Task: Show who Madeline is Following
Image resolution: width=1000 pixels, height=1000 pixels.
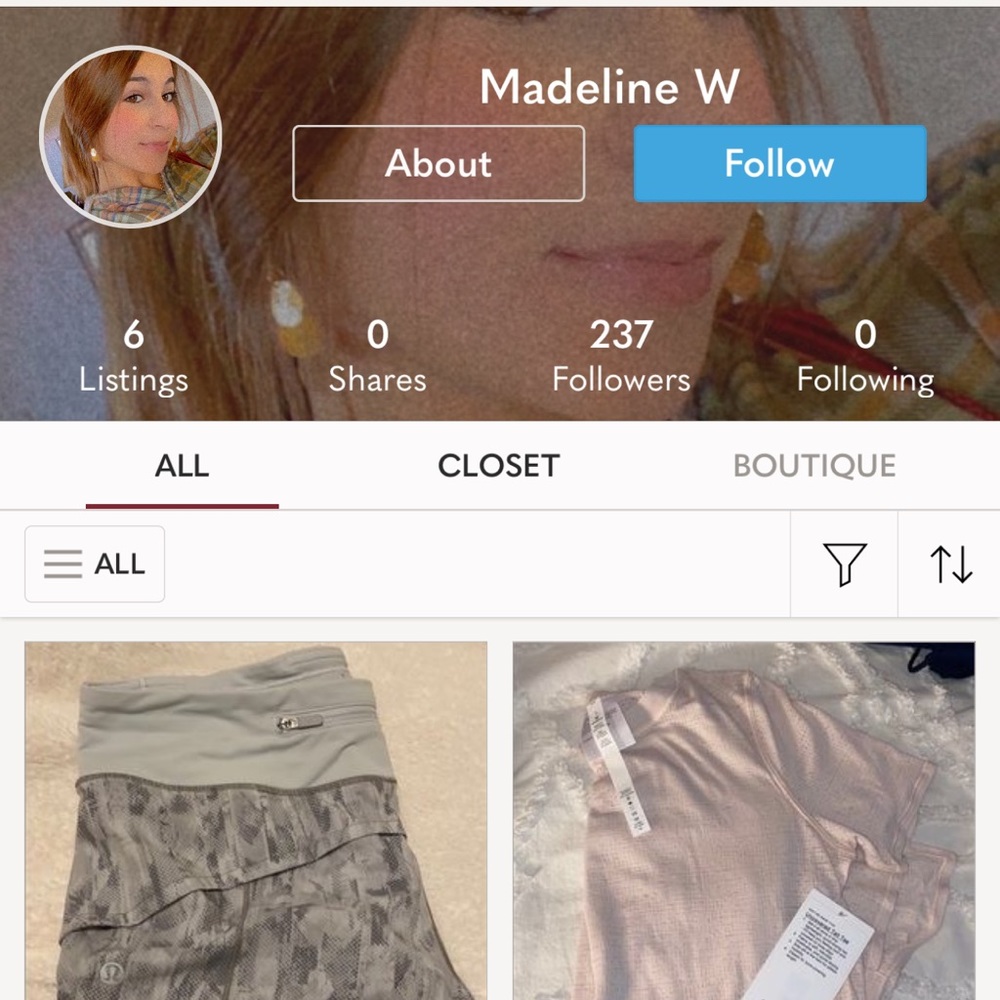Action: pyautogui.click(x=865, y=356)
